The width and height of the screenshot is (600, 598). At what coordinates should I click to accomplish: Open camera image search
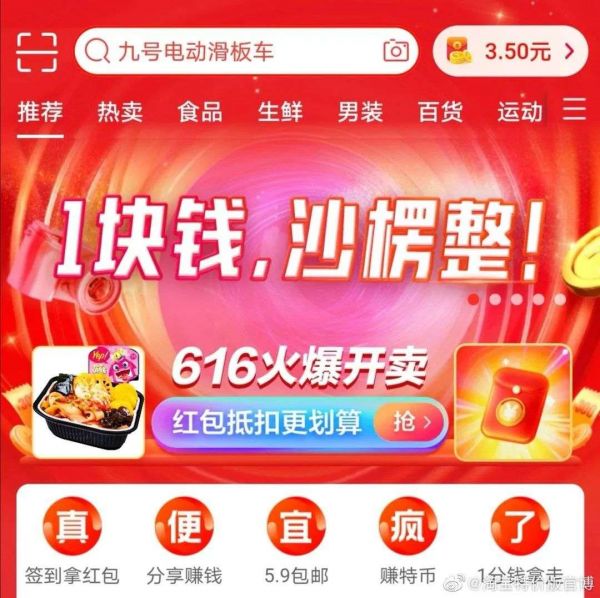click(396, 50)
